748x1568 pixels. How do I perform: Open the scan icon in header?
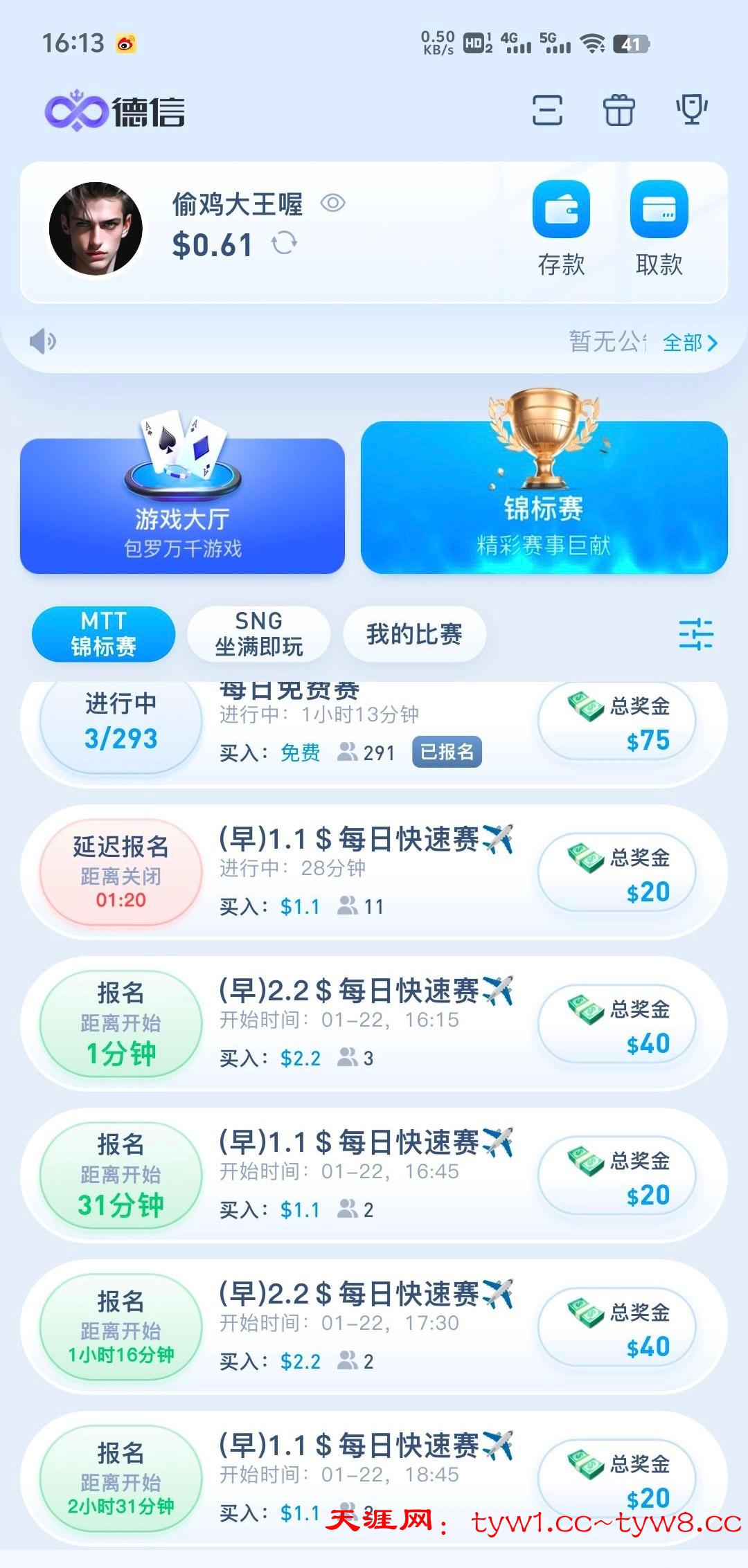click(x=547, y=110)
